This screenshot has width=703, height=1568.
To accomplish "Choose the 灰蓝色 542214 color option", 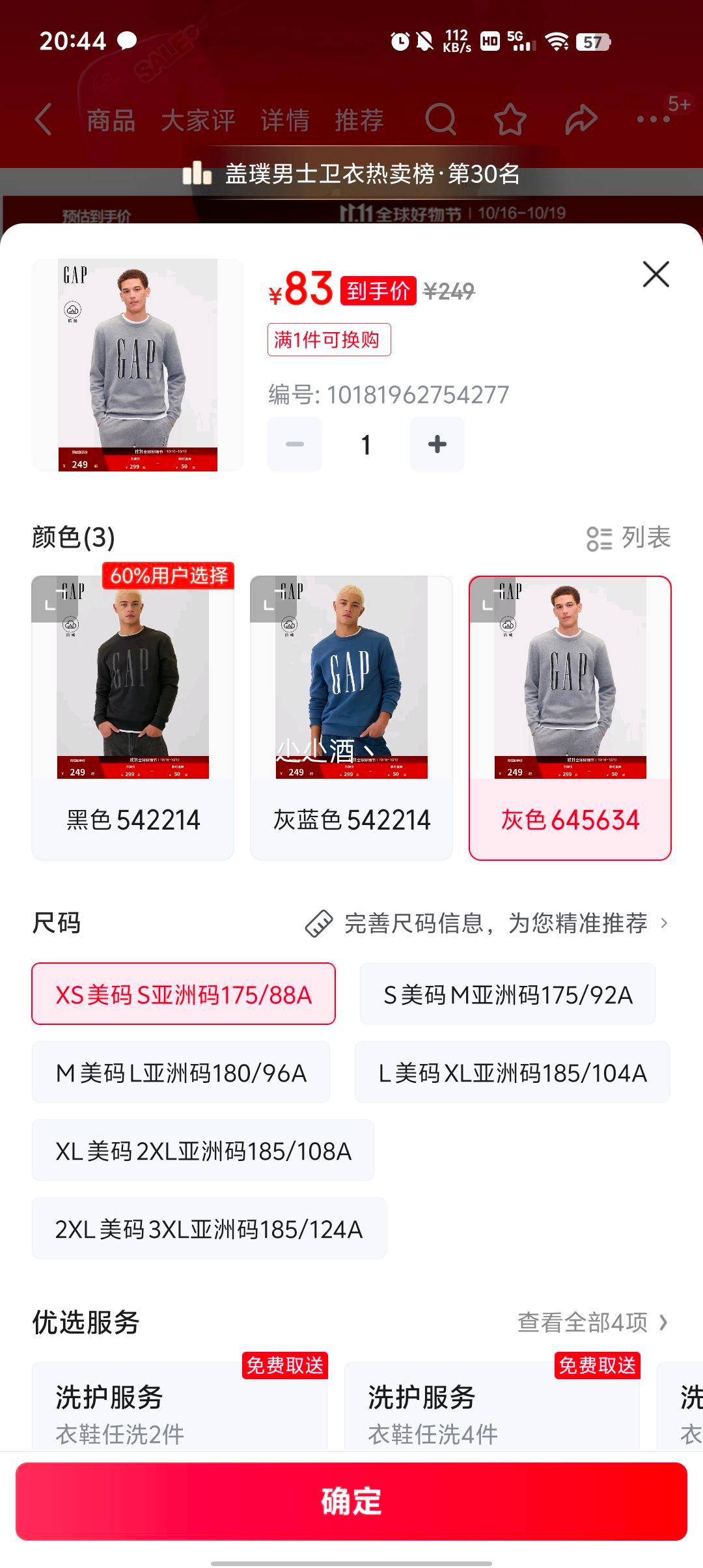I will [x=351, y=717].
